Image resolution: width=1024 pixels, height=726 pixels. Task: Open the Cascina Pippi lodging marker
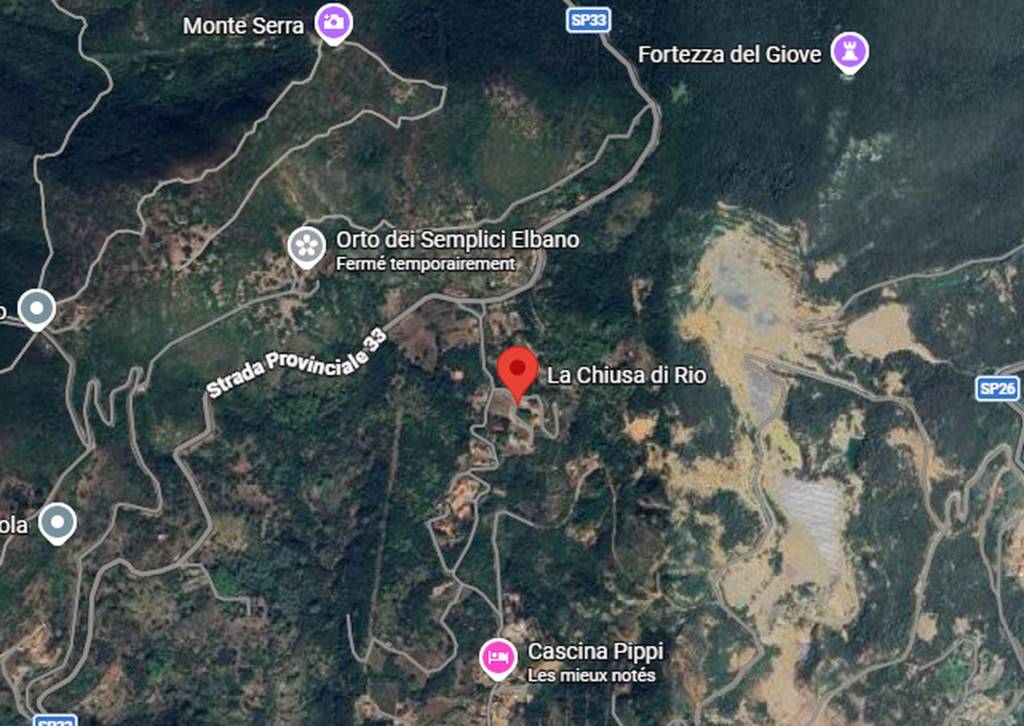click(x=499, y=657)
